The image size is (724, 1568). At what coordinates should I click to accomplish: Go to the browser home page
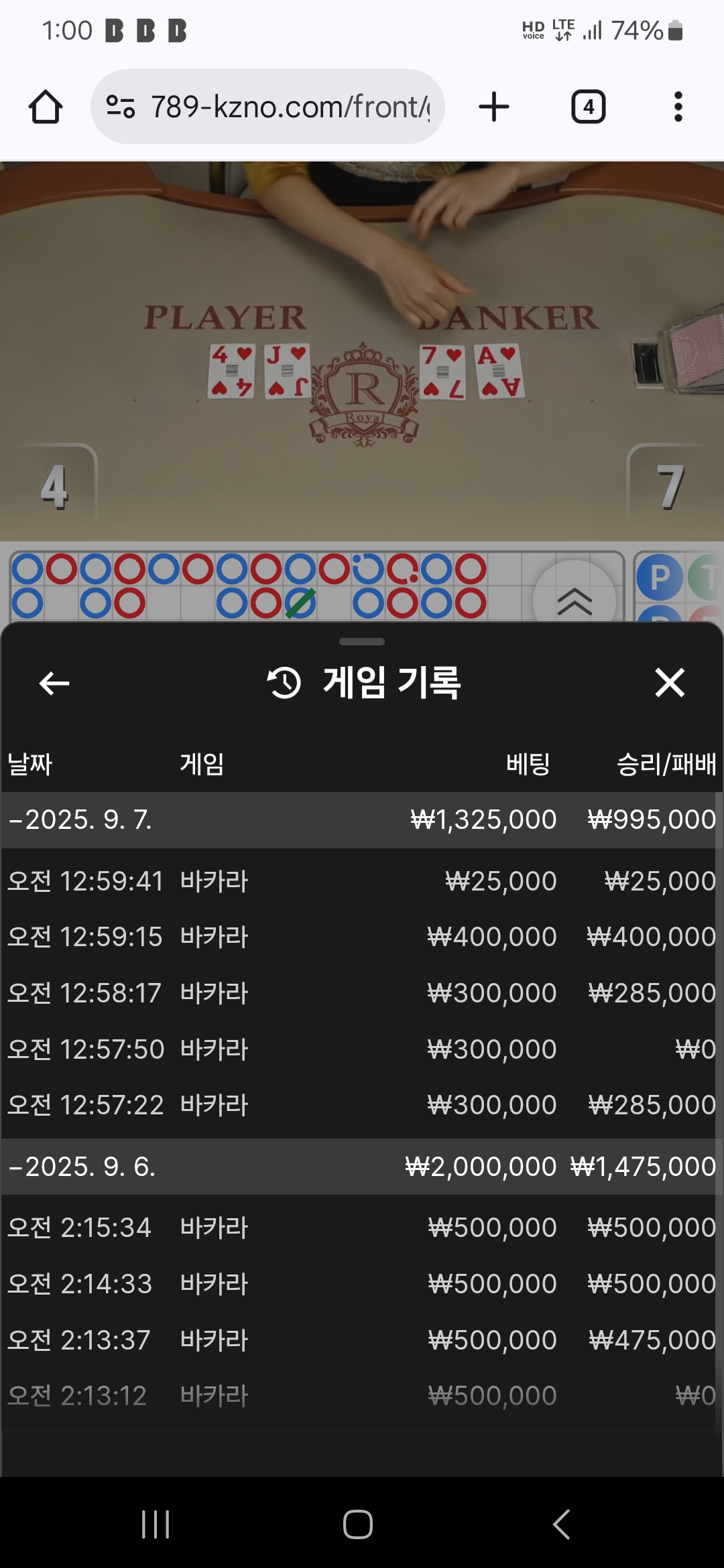point(46,107)
